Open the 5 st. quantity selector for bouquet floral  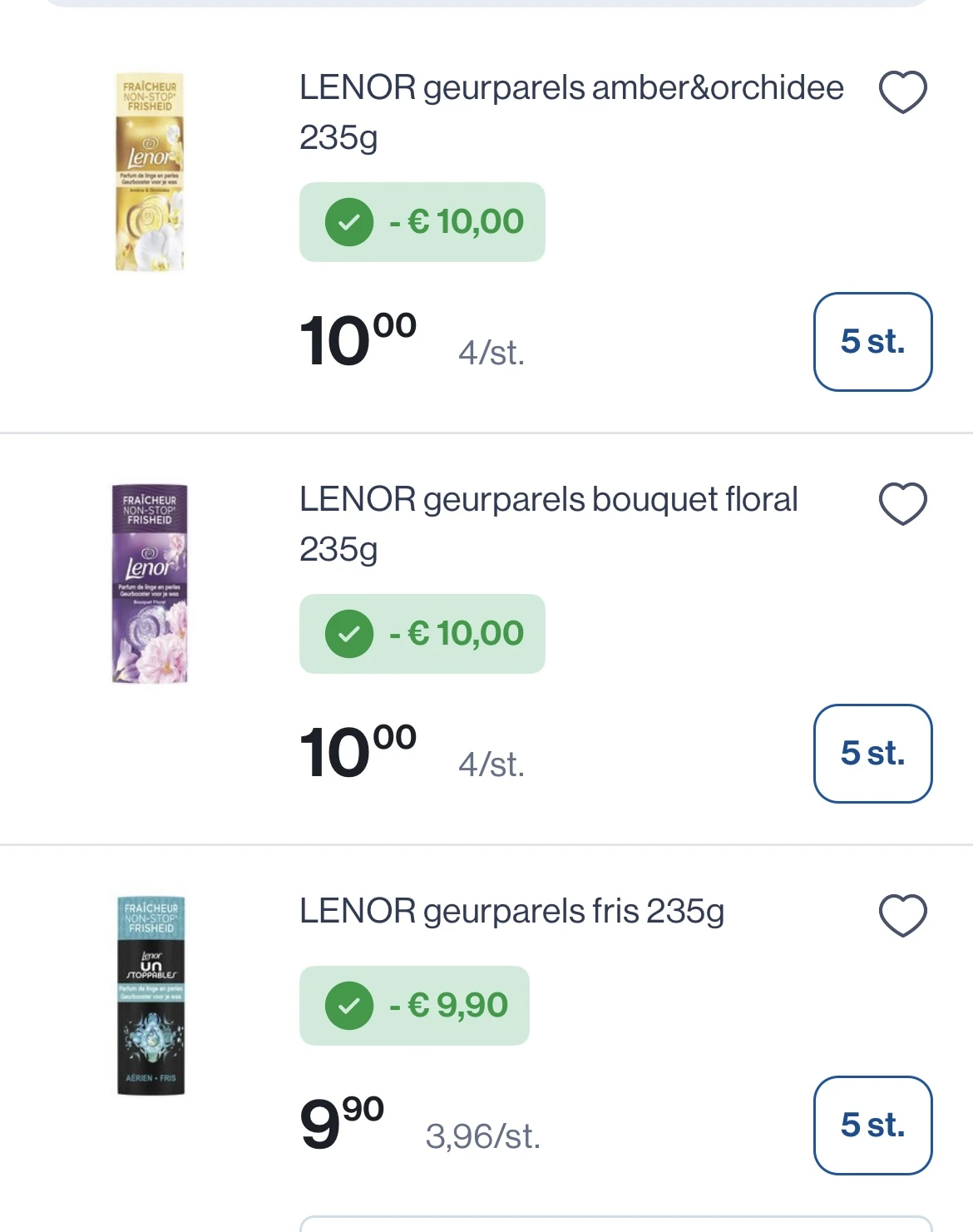tap(872, 753)
